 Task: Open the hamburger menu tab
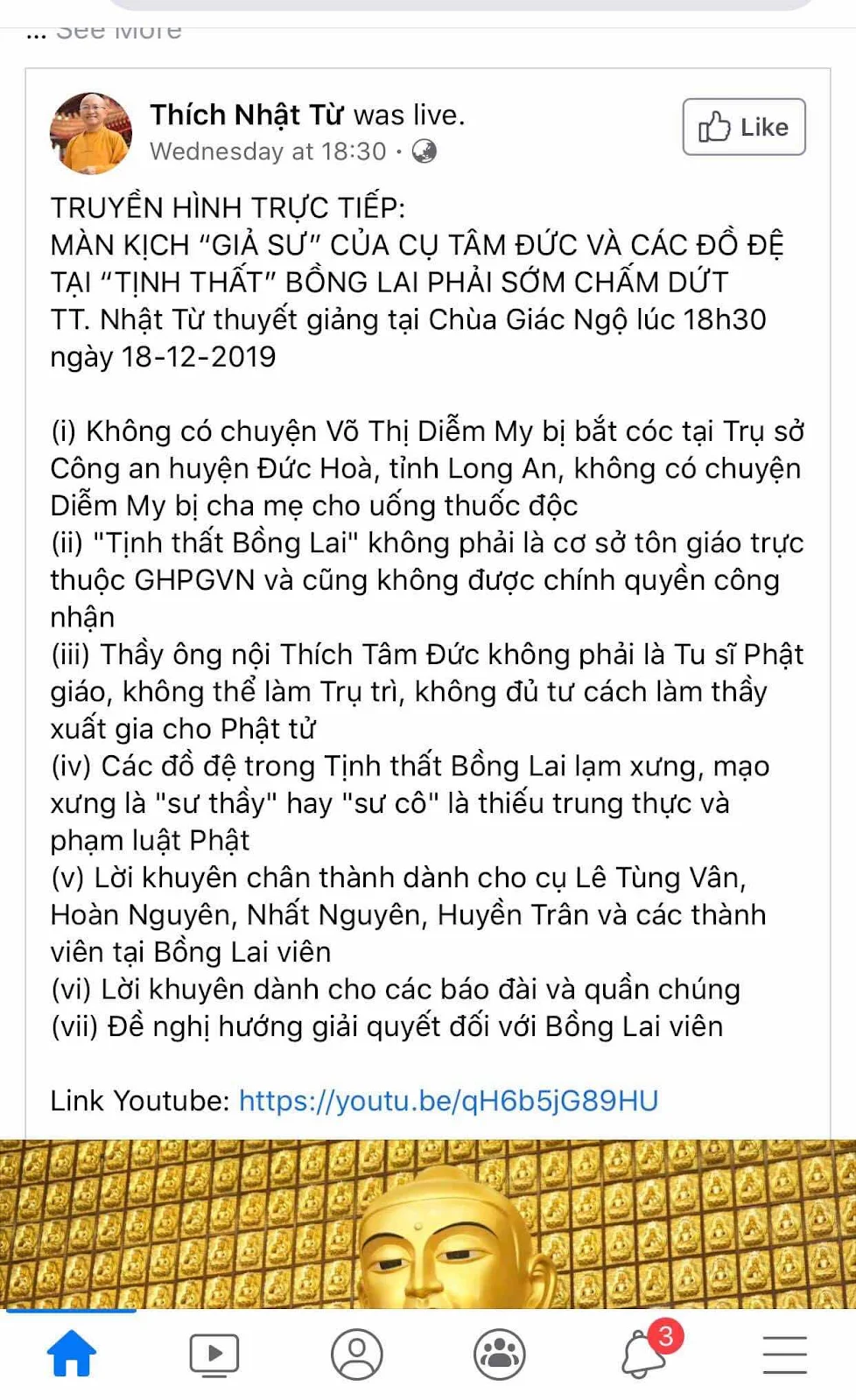pos(785,1354)
